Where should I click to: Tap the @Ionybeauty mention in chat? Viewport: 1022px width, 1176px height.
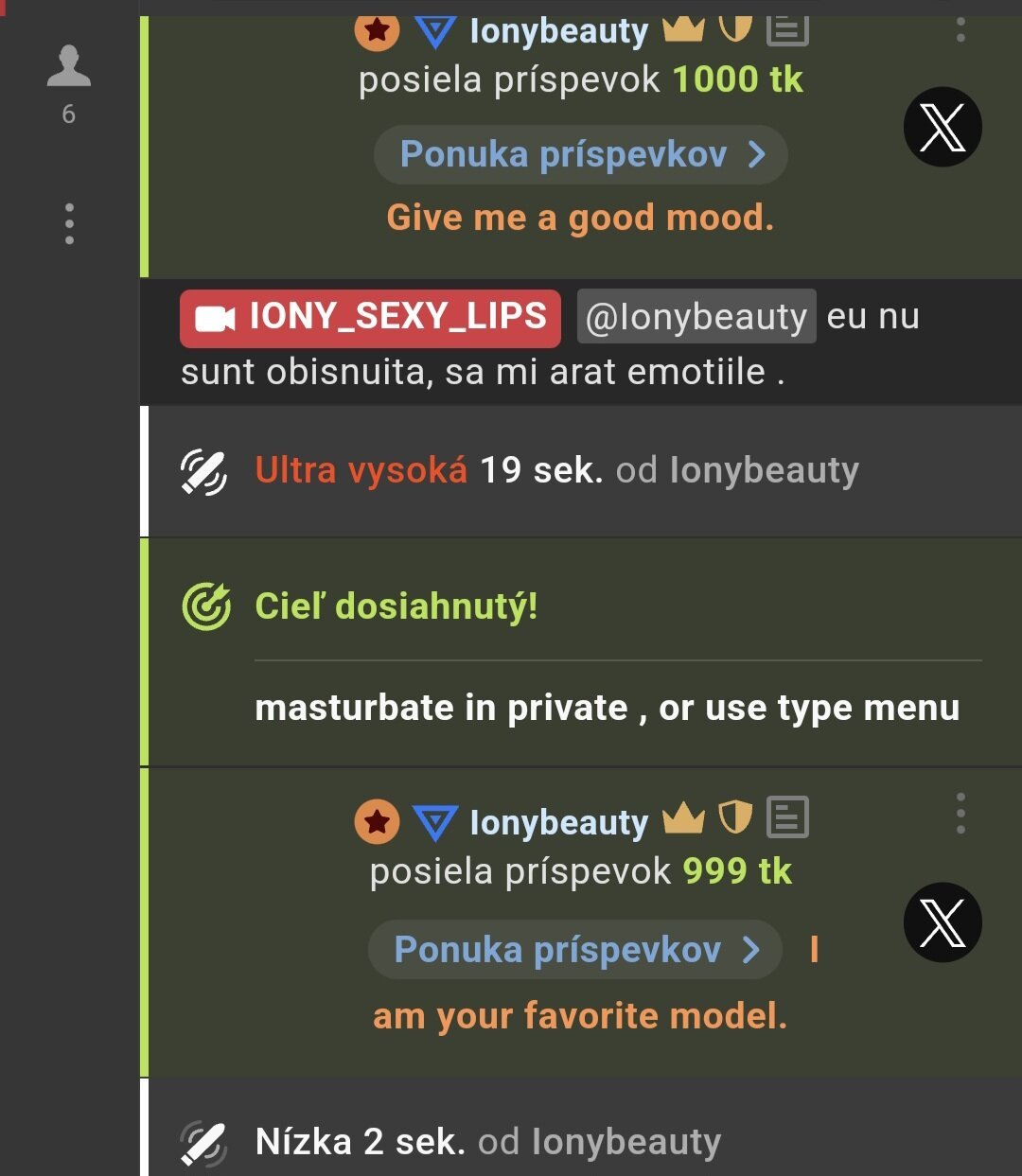pos(696,317)
